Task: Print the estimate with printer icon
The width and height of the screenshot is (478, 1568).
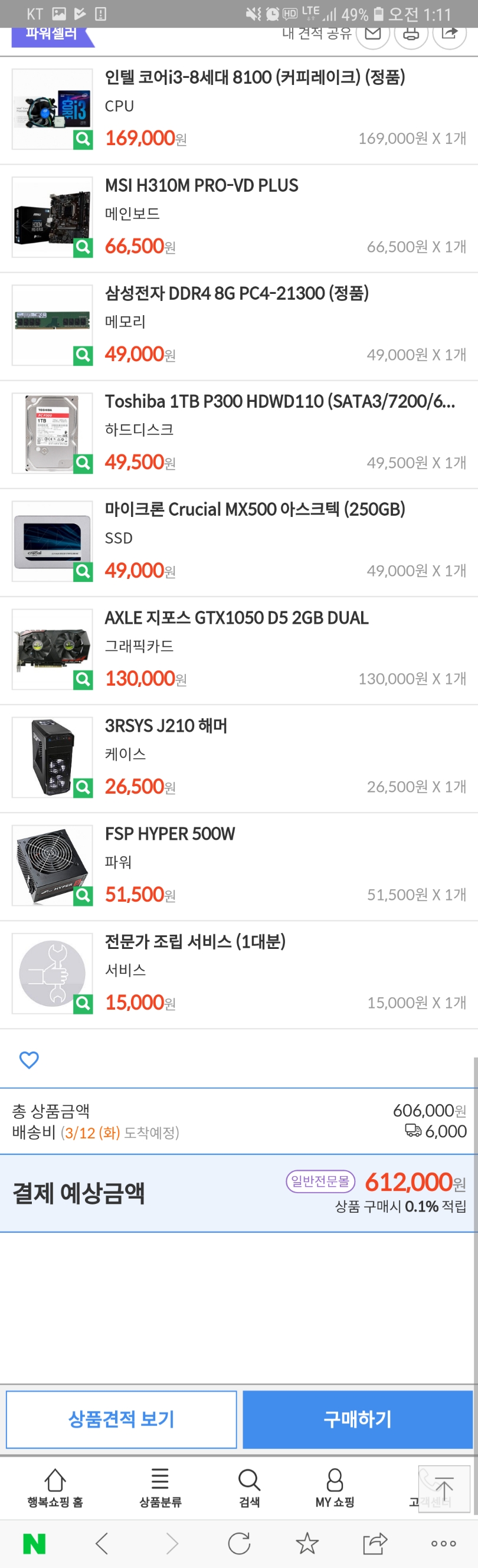Action: click(411, 34)
